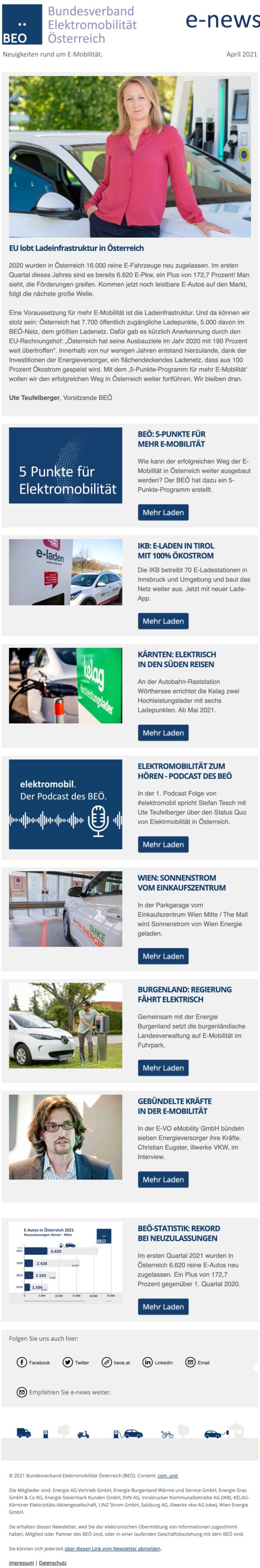Tap 'Mehr Laden' for Burgenland article
The height and width of the screenshot is (1568, 260).
[x=163, y=1068]
